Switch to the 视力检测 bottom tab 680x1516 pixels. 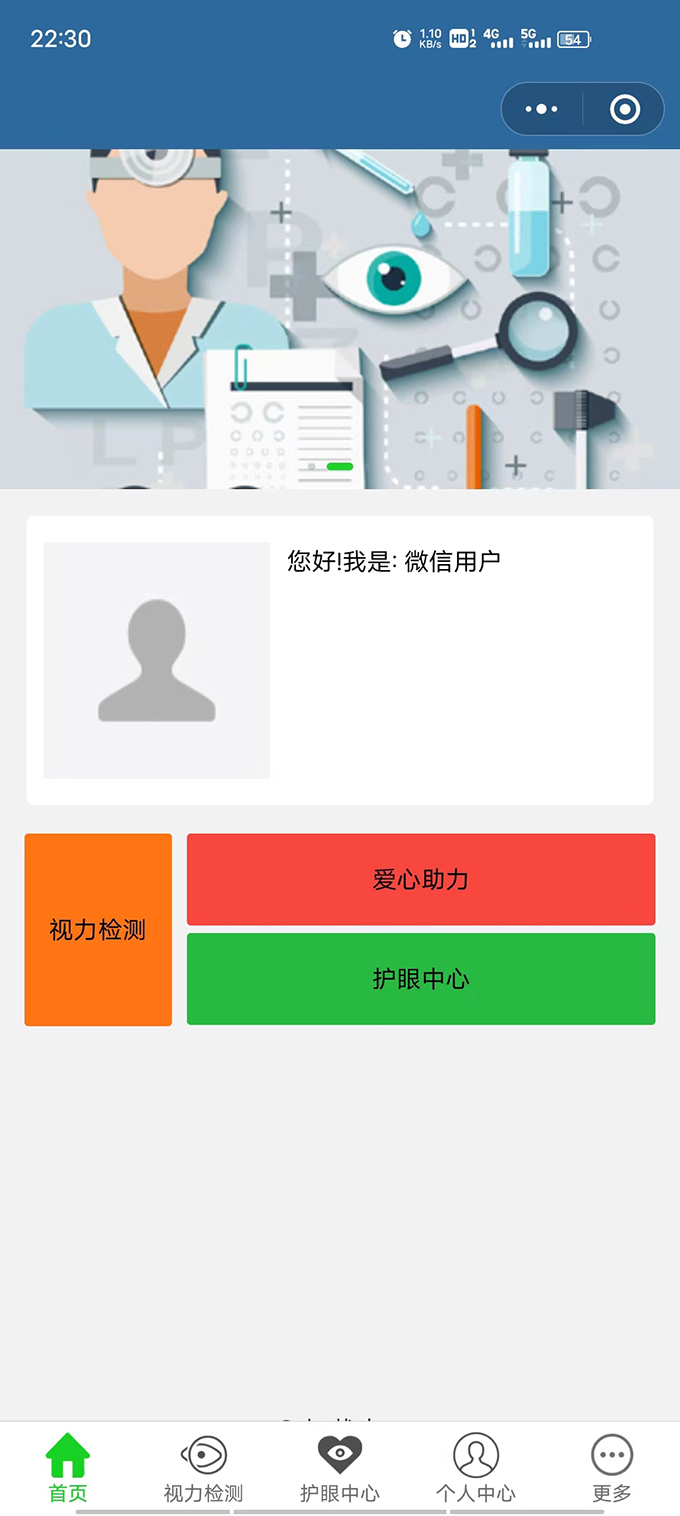point(204,1468)
